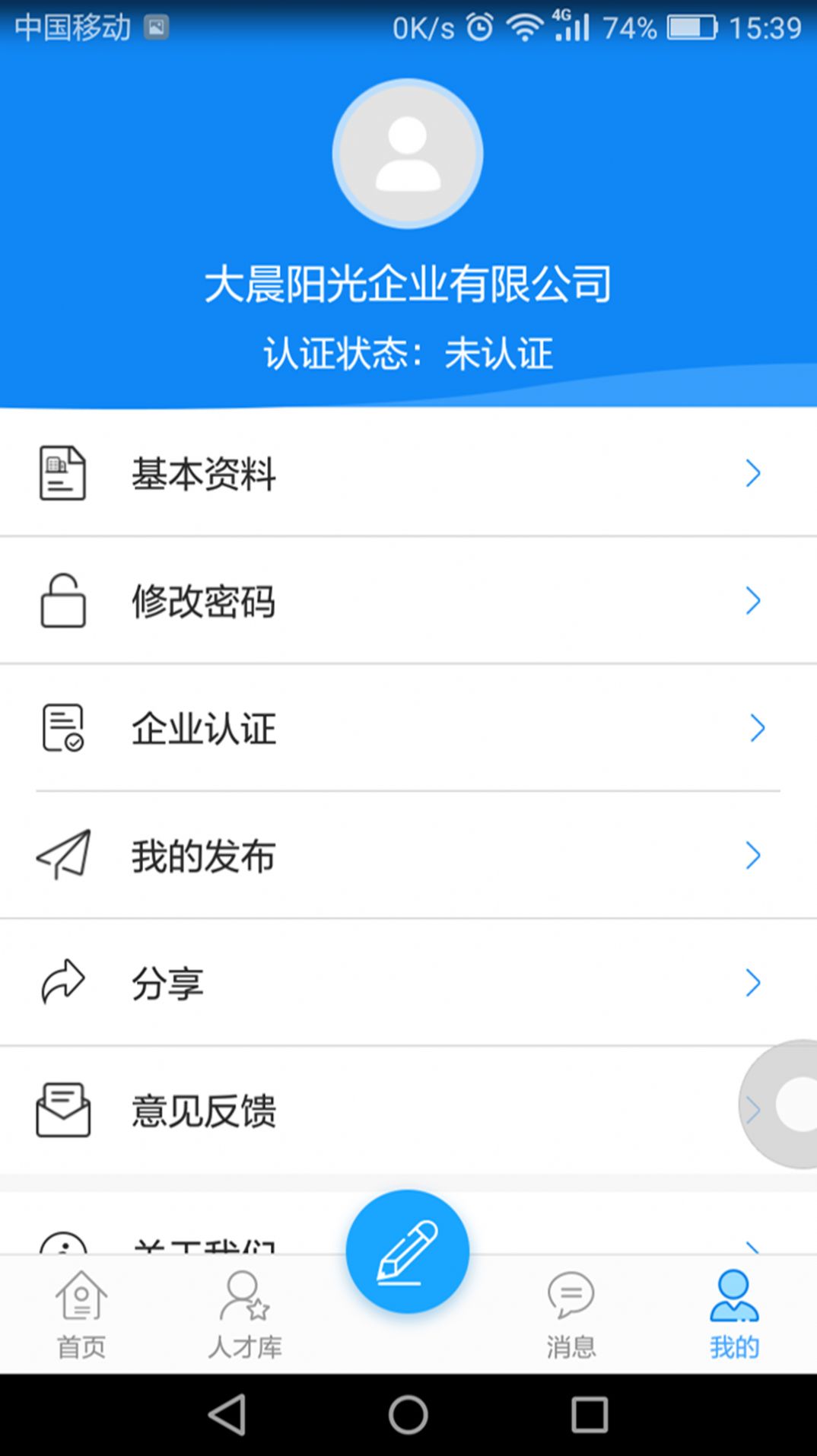Click the share arrow icon beside 分享
Screen dimensions: 817x1456
[64, 982]
